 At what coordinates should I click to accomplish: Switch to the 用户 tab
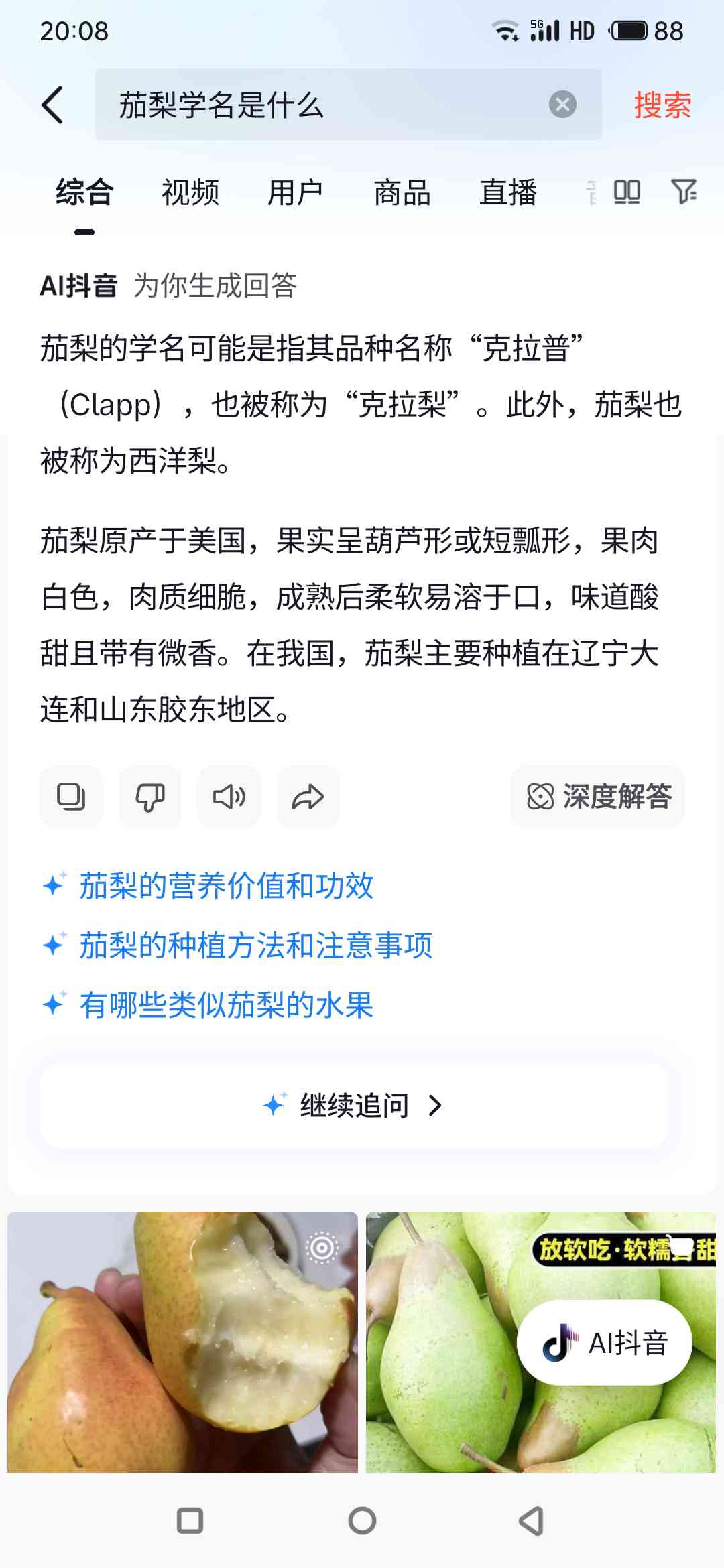[x=296, y=193]
